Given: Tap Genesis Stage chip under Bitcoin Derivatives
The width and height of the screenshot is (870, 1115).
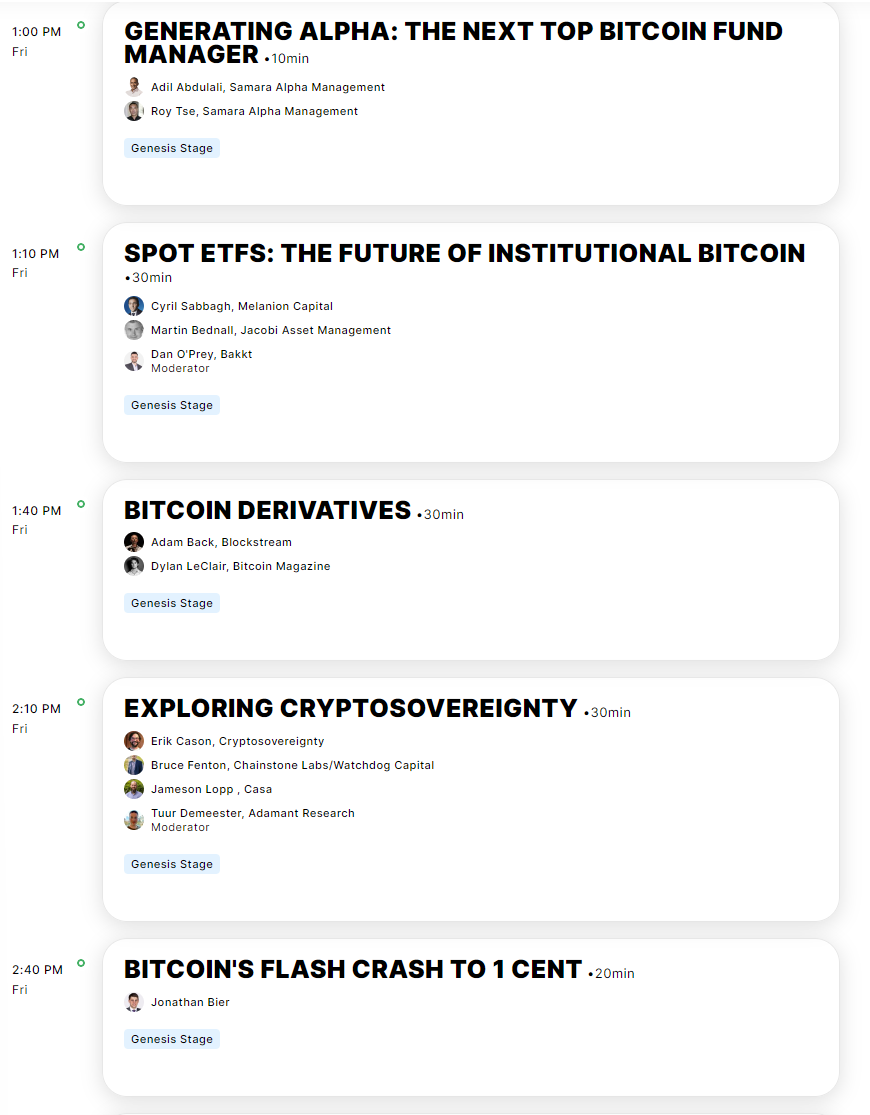Looking at the screenshot, I should click(x=172, y=603).
